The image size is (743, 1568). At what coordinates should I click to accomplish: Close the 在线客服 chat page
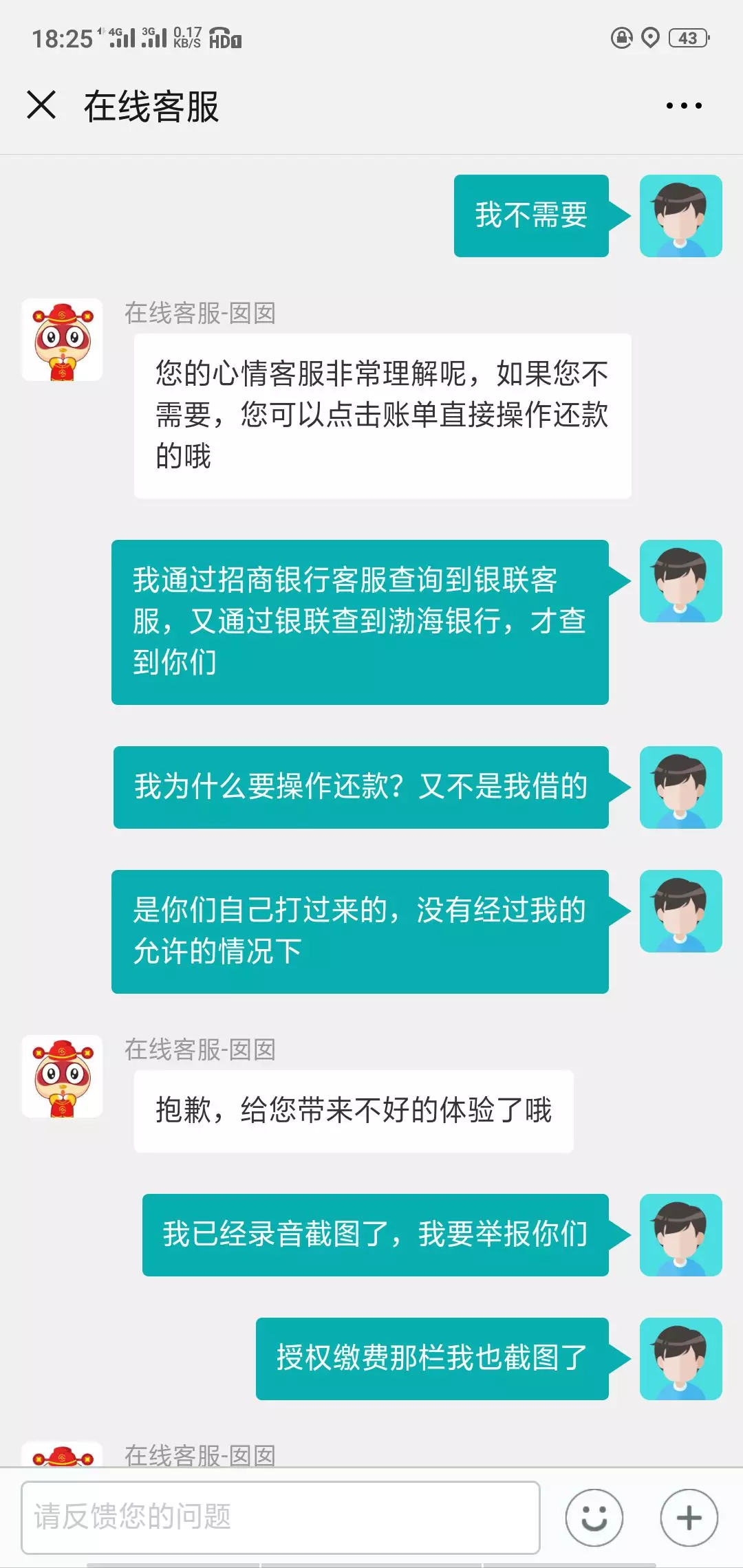(41, 105)
